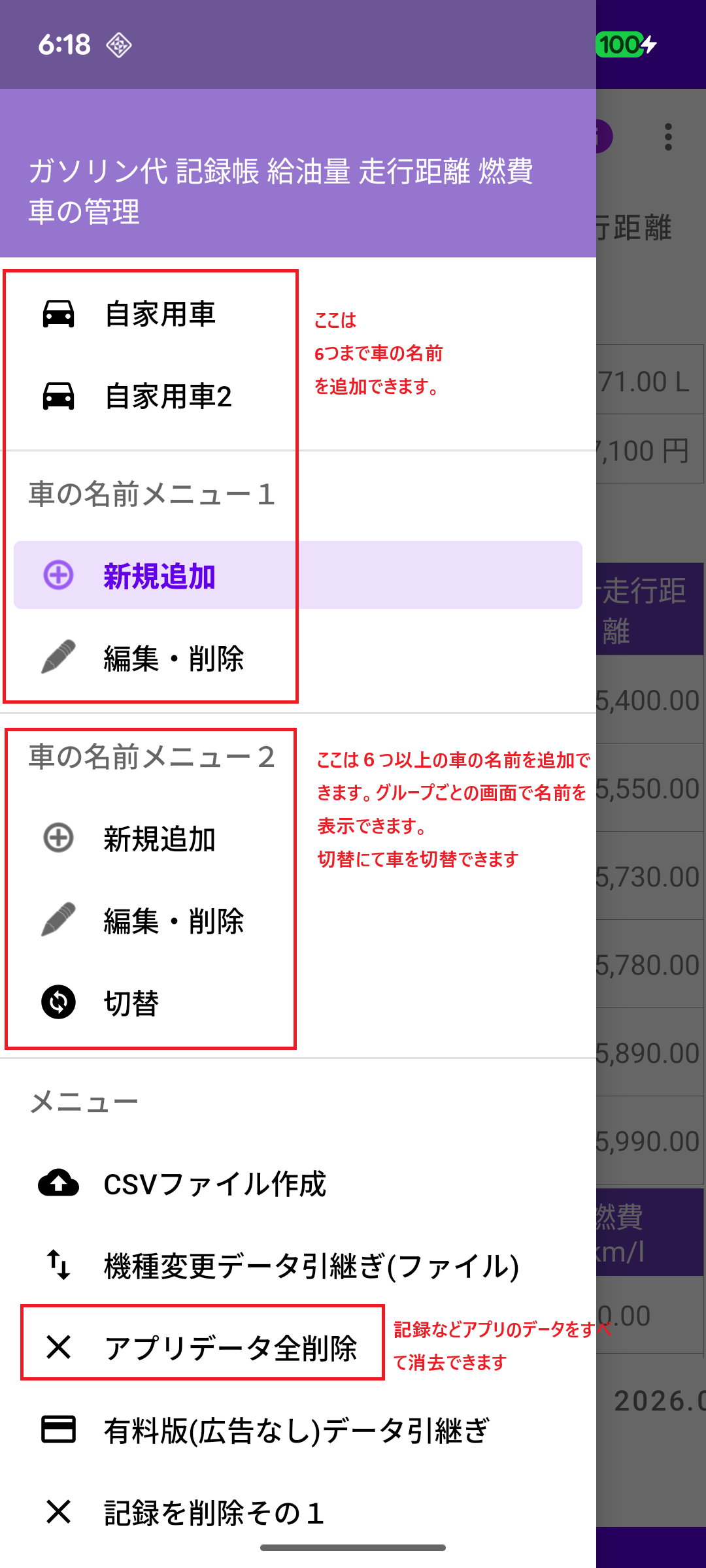Open 有料版(広告なし)データ引継ぎ
706x1568 pixels.
pyautogui.click(x=295, y=1429)
